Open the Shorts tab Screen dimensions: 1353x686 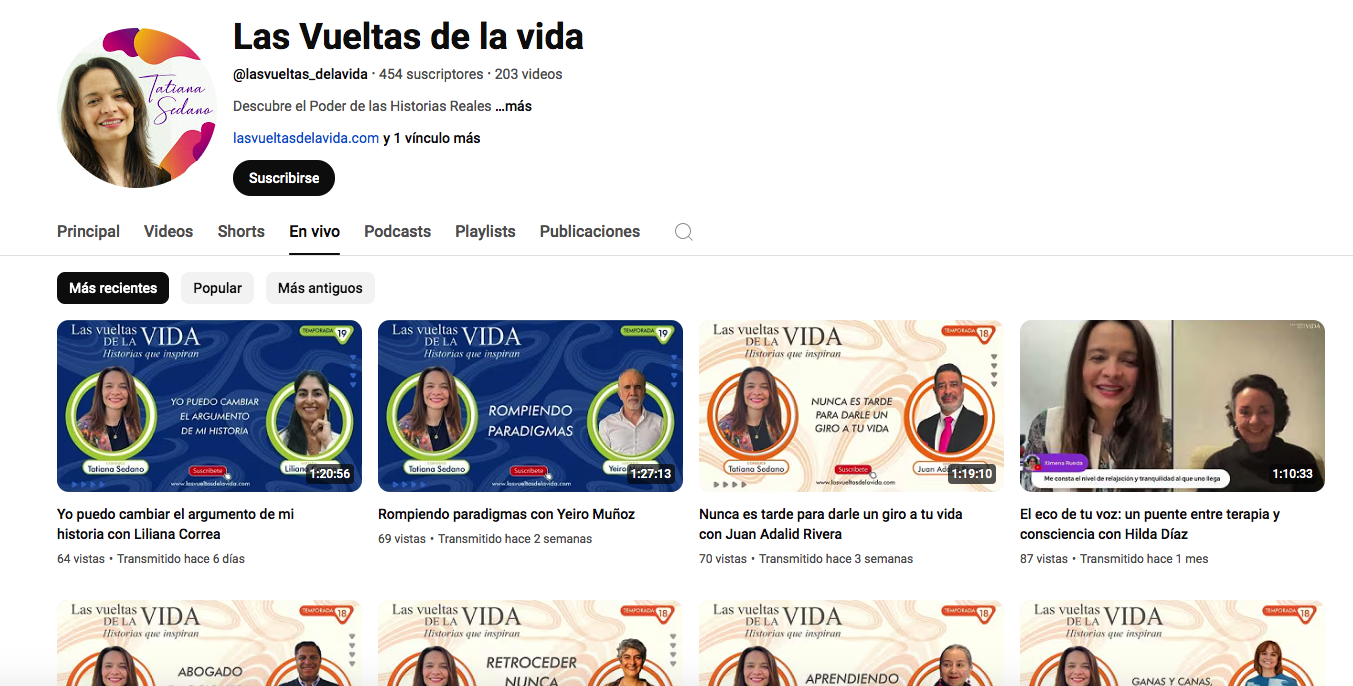click(x=241, y=231)
